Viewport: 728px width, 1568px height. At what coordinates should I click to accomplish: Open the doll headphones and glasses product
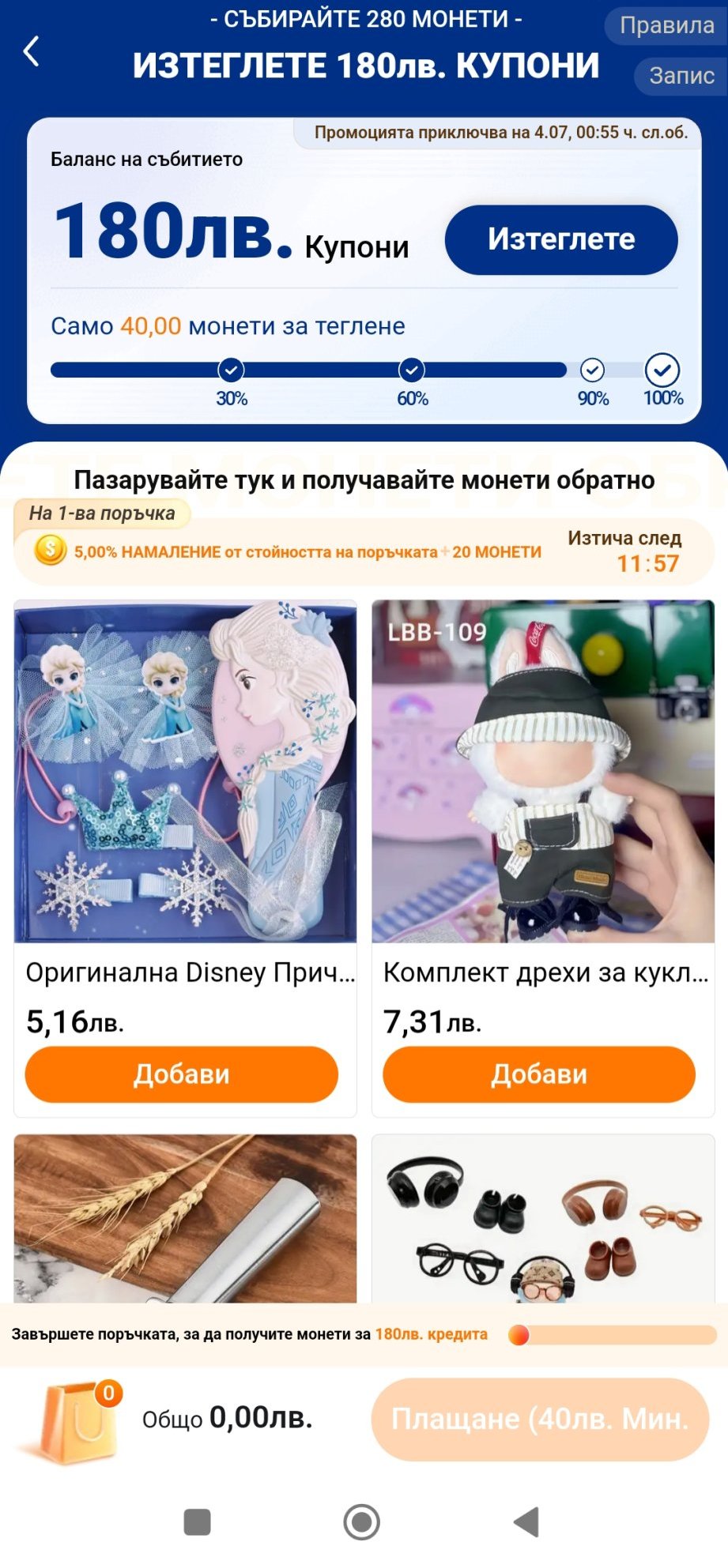[x=543, y=1218]
